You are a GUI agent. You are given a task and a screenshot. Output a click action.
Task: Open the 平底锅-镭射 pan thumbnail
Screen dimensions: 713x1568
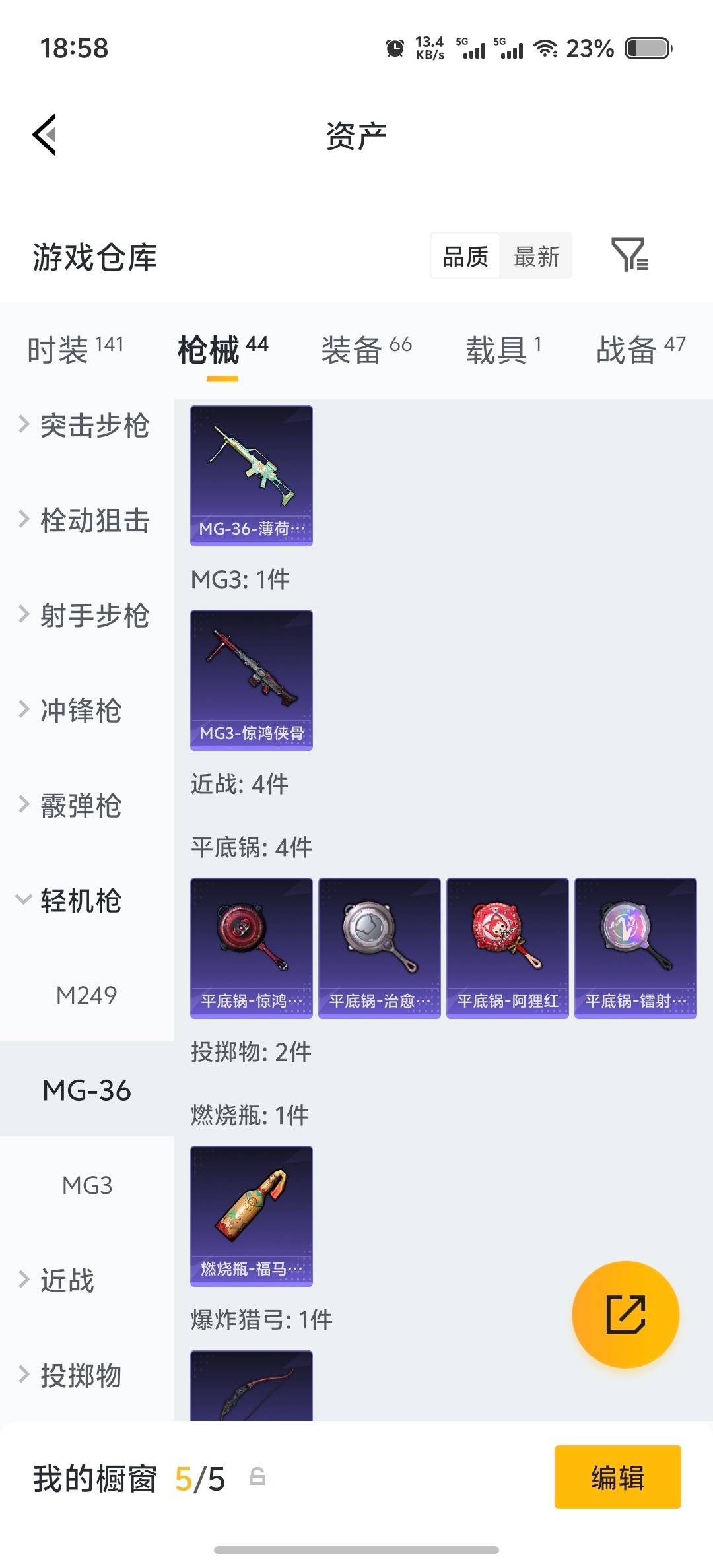pos(634,948)
